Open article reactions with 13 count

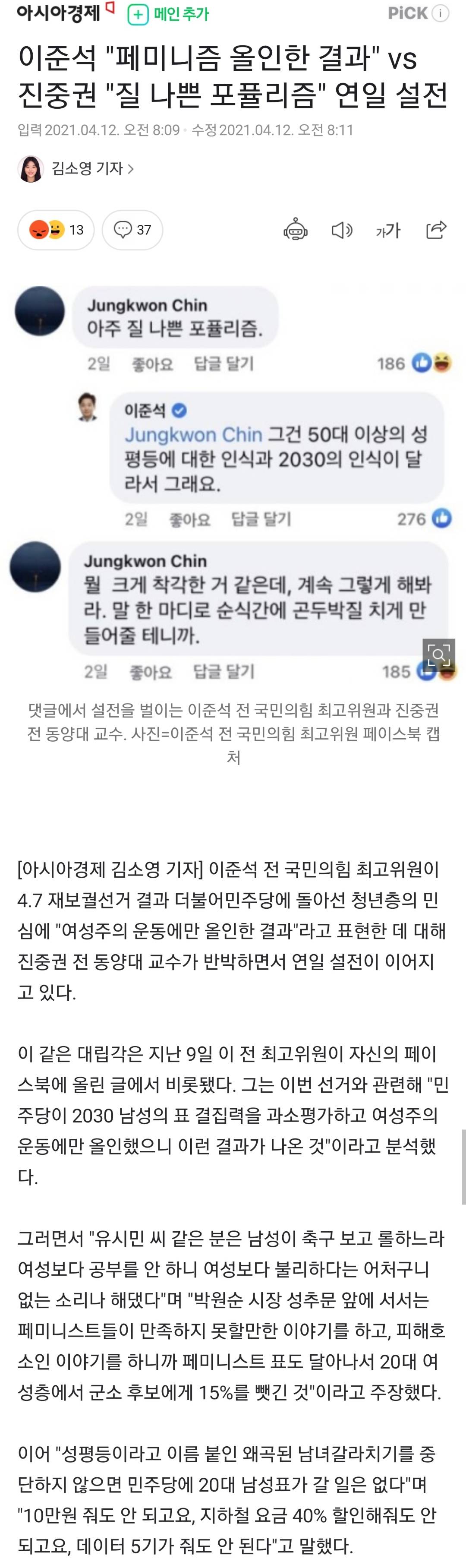56,230
